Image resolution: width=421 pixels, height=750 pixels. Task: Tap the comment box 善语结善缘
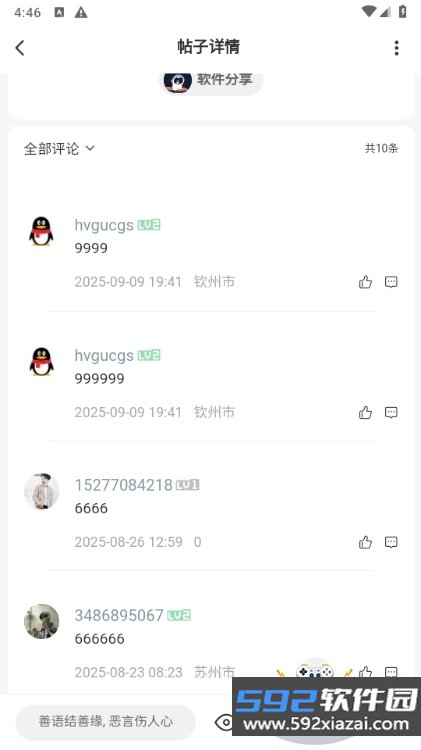pos(106,721)
